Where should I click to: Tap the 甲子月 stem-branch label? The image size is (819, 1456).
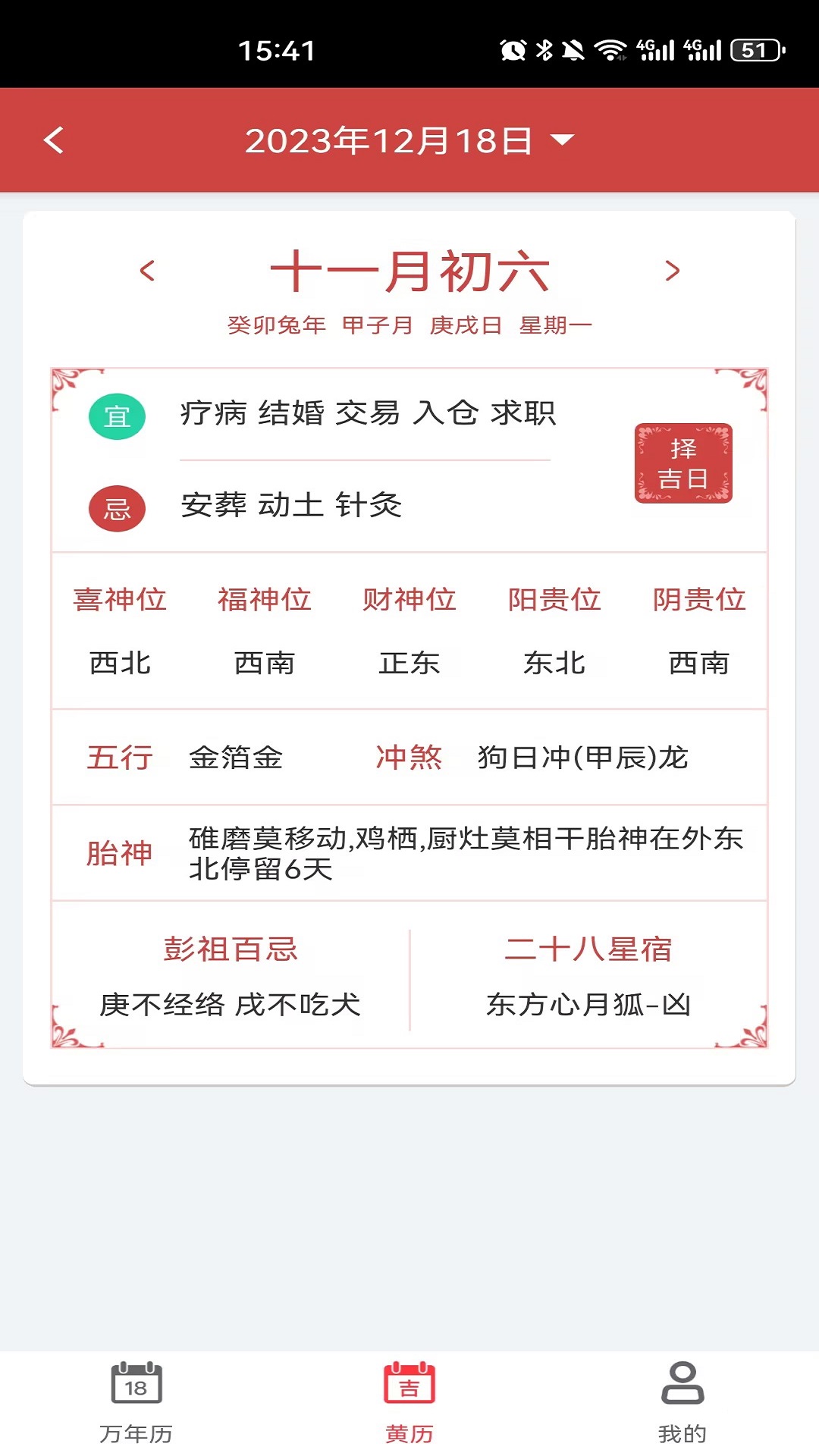point(377,325)
